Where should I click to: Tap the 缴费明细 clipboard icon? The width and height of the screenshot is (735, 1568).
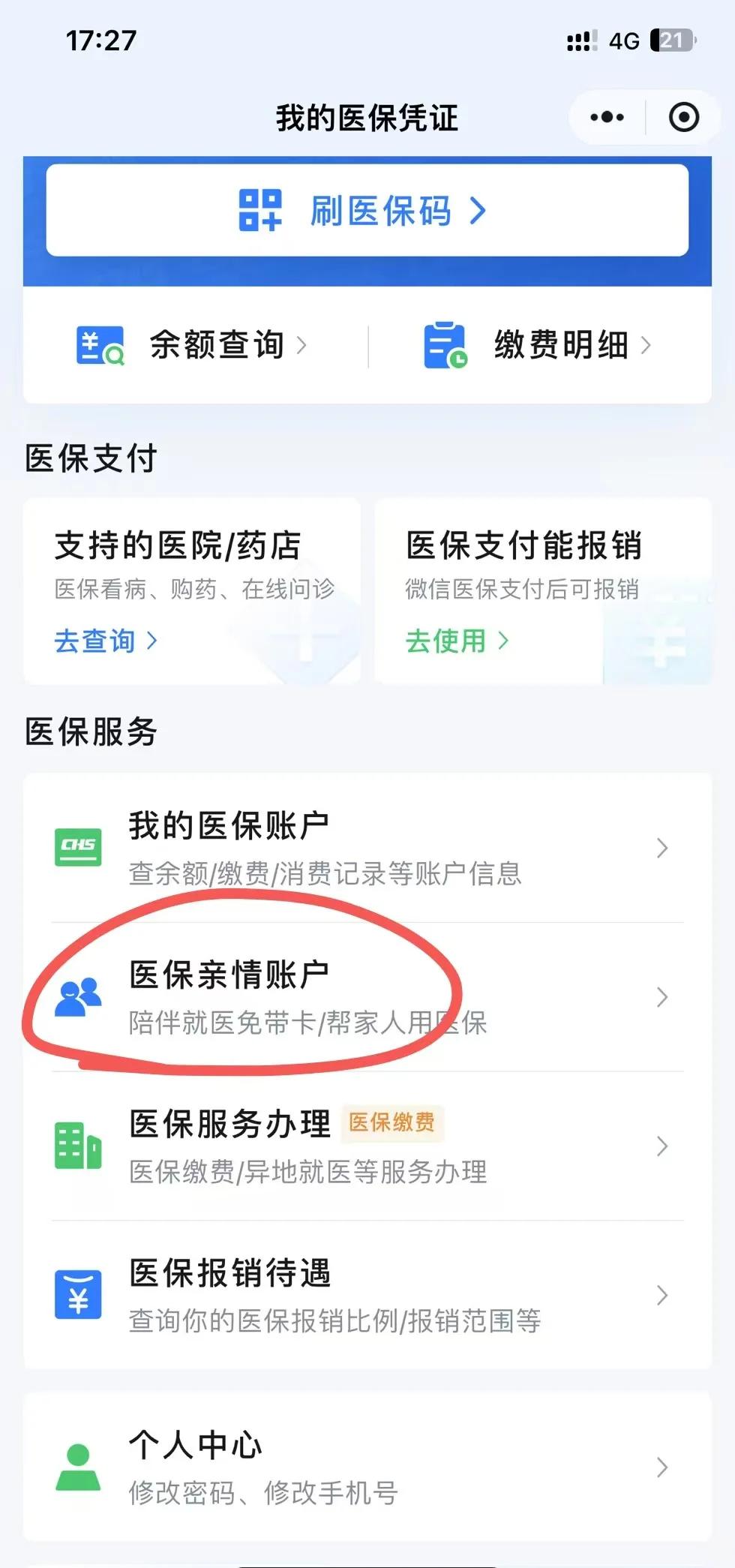445,345
